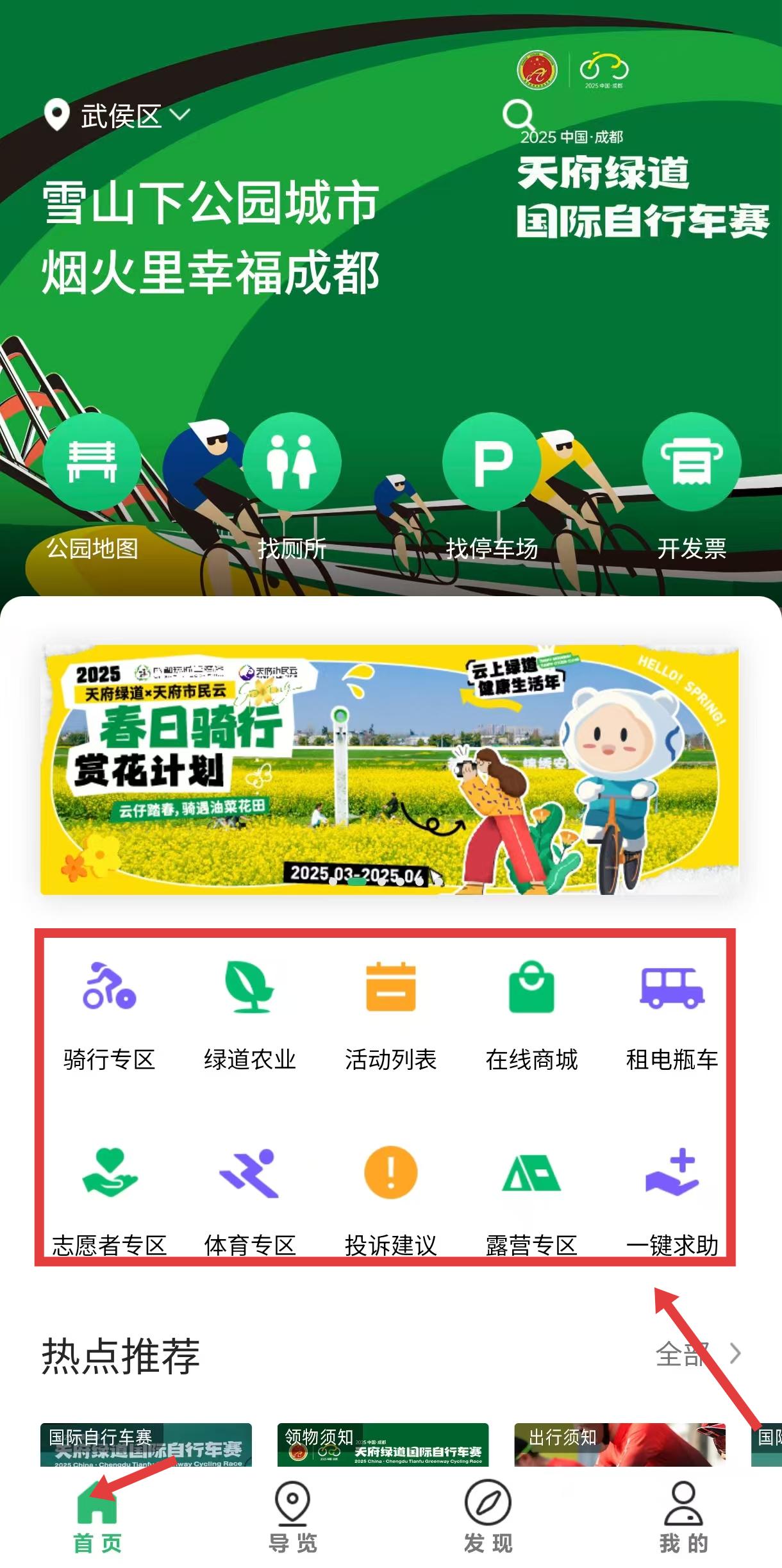The height and width of the screenshot is (1568, 782).
Task: View 活动列表 activity list
Action: tap(390, 1016)
